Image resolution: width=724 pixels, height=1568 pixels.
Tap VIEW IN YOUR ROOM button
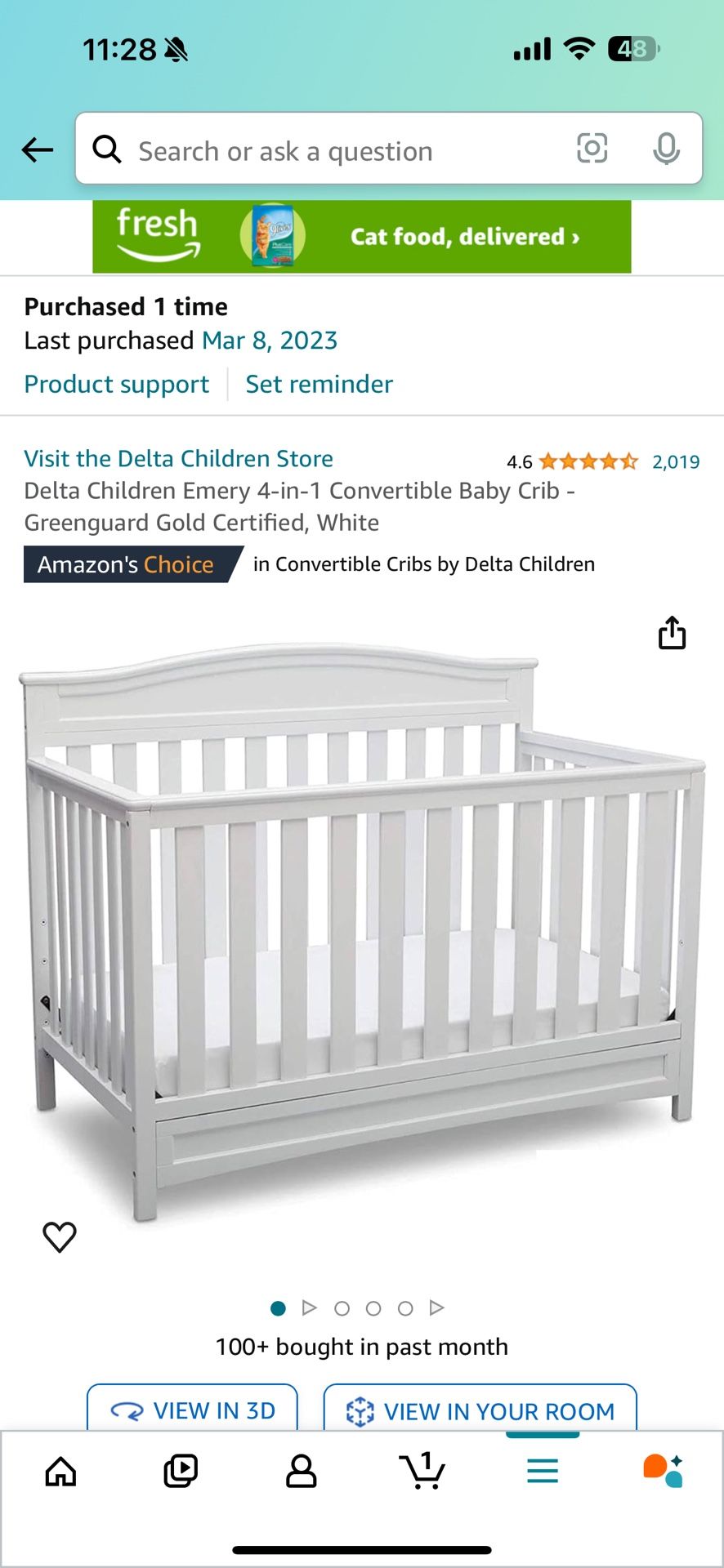tap(480, 1410)
